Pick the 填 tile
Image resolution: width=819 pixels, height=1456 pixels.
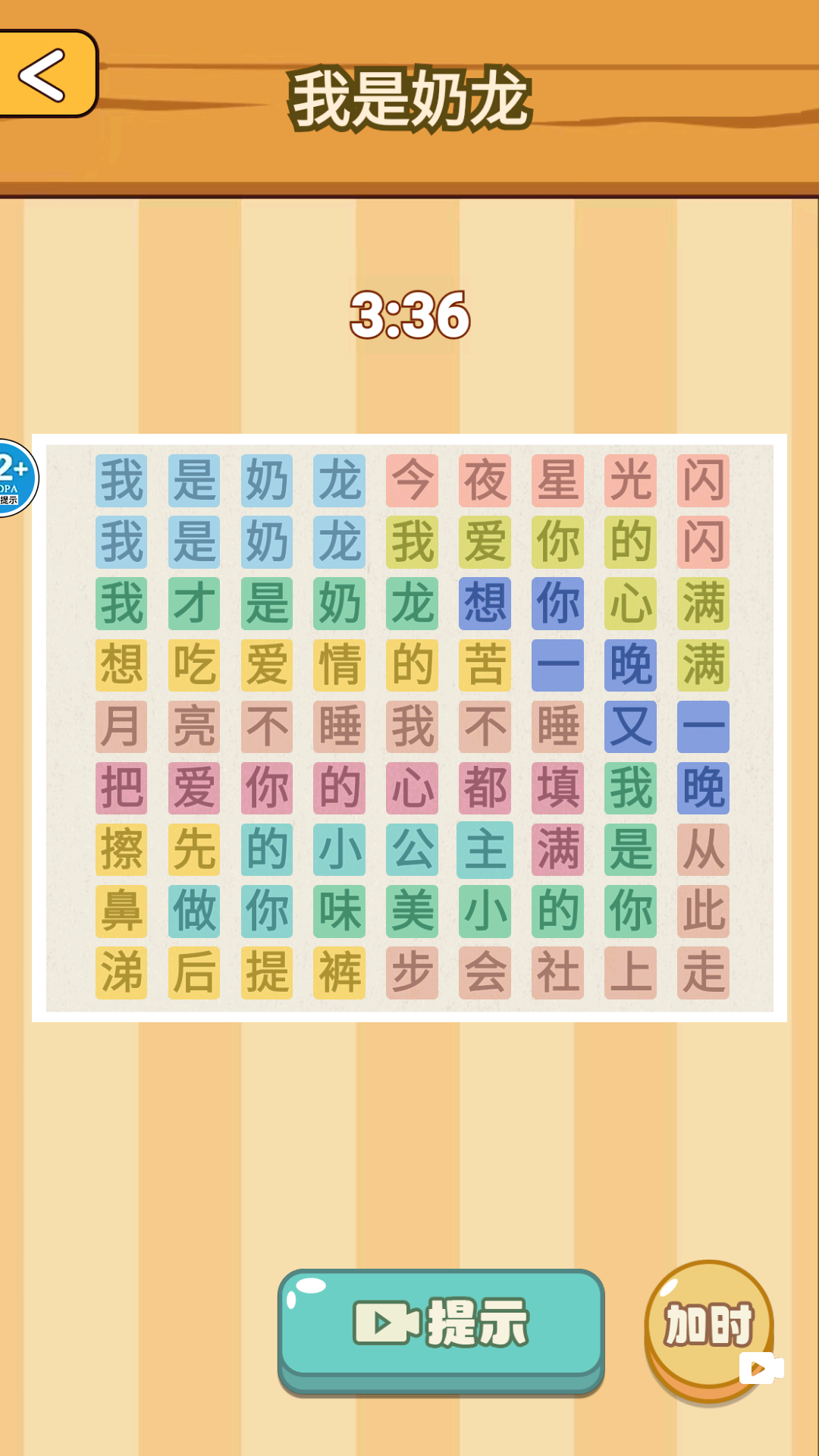tap(557, 788)
